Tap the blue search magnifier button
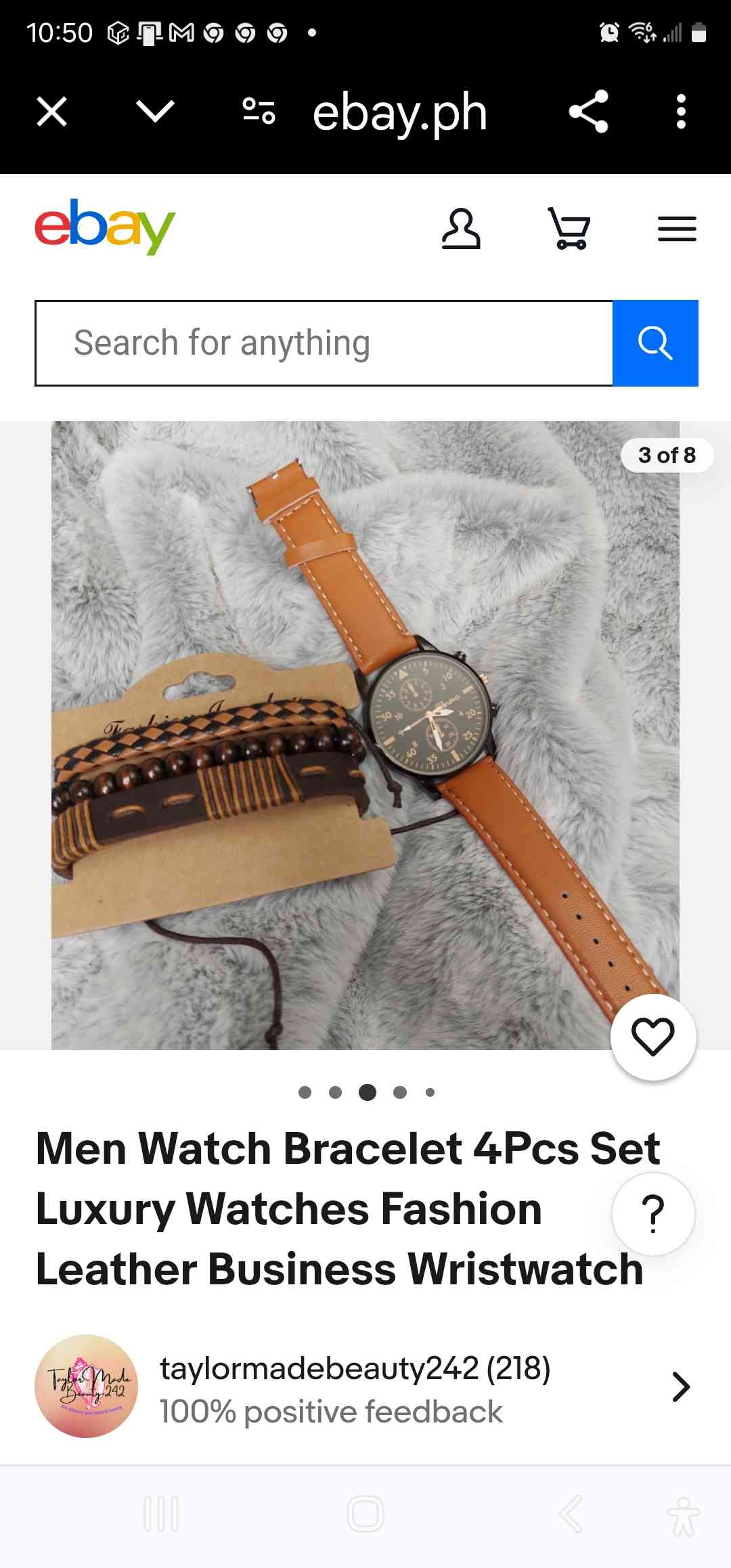The height and width of the screenshot is (1568, 731). click(655, 343)
